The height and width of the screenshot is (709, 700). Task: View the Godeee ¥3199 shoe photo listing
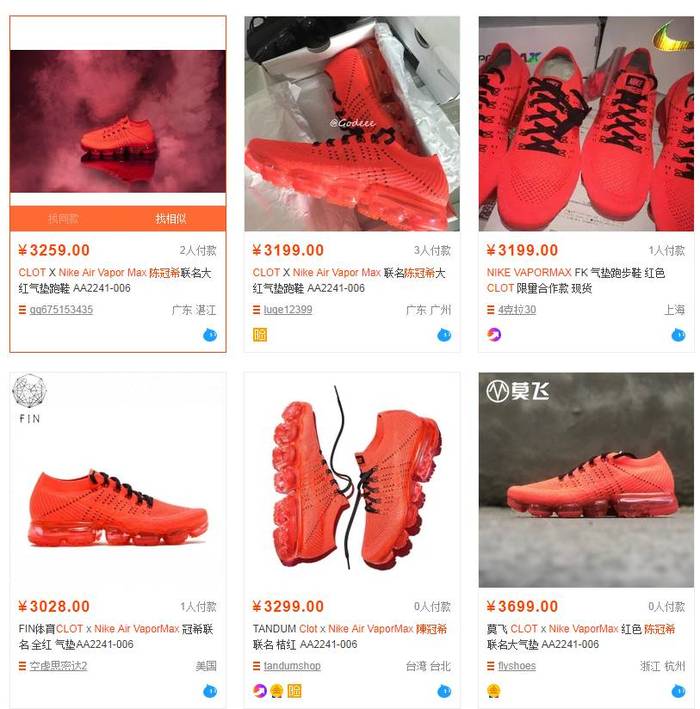coord(352,125)
